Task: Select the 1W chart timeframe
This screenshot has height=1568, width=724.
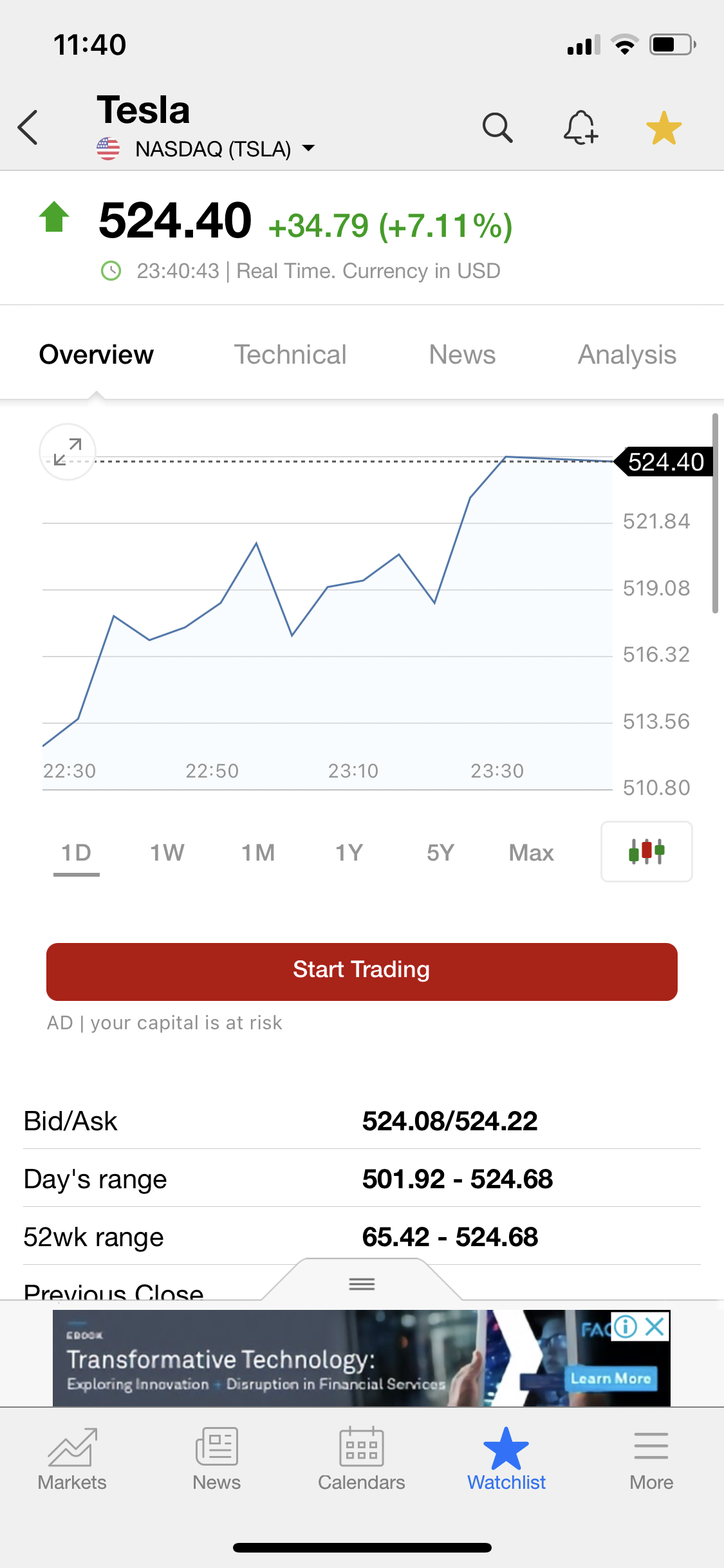Action: [167, 853]
